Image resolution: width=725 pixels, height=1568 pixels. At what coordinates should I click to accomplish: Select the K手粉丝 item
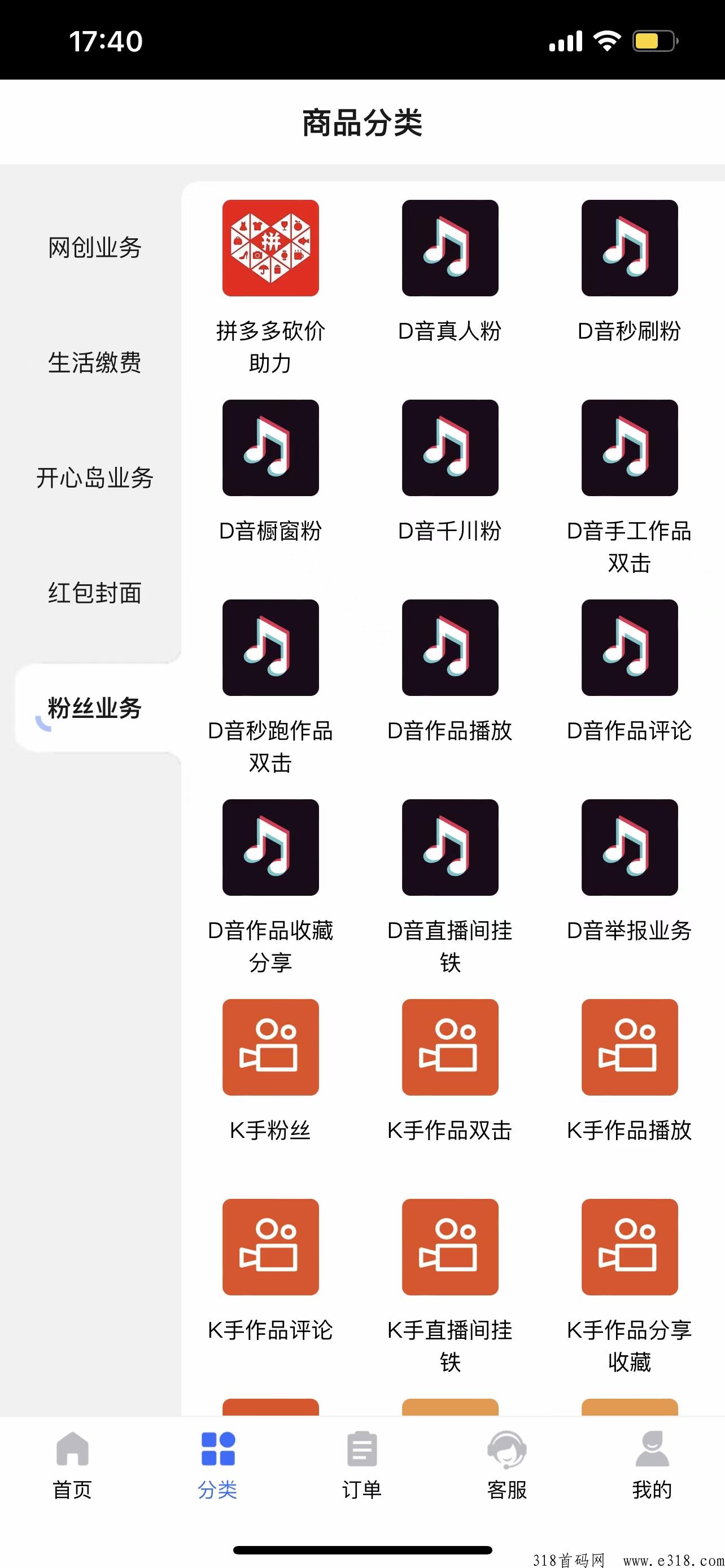click(270, 1047)
